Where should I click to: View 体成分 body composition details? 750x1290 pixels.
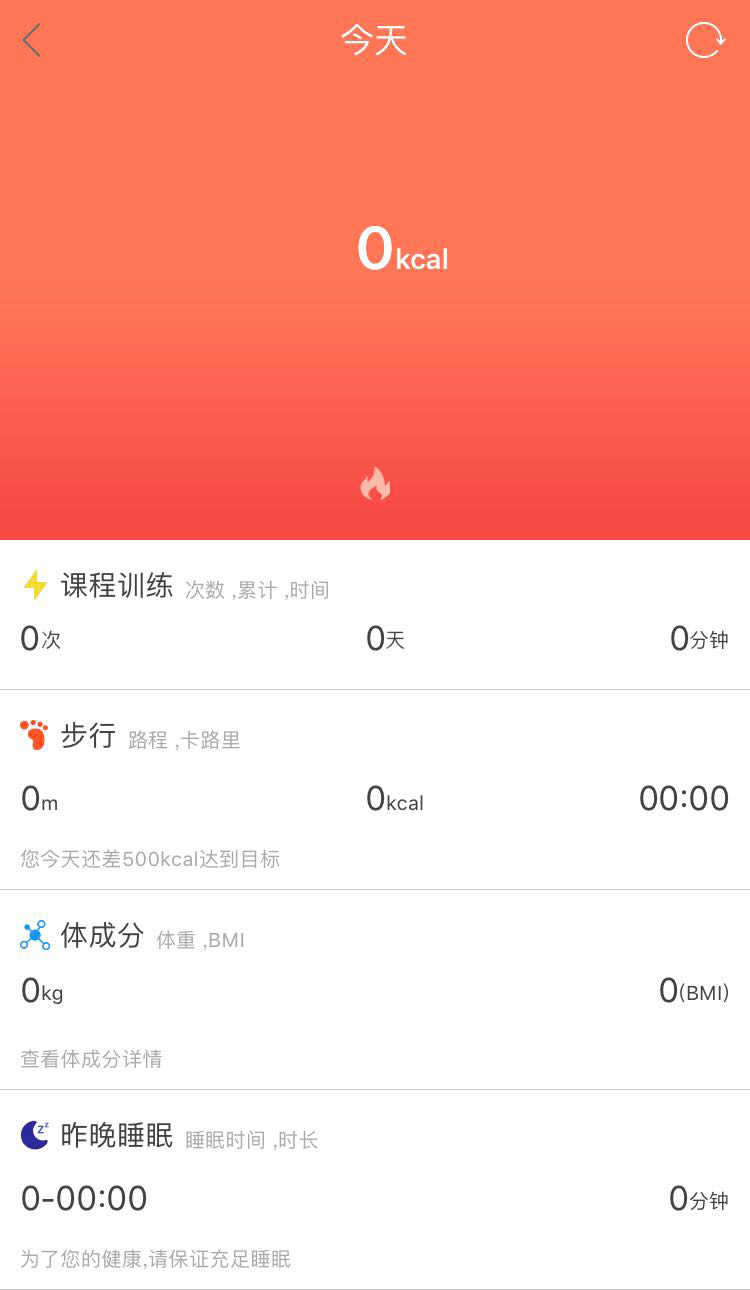375,990
